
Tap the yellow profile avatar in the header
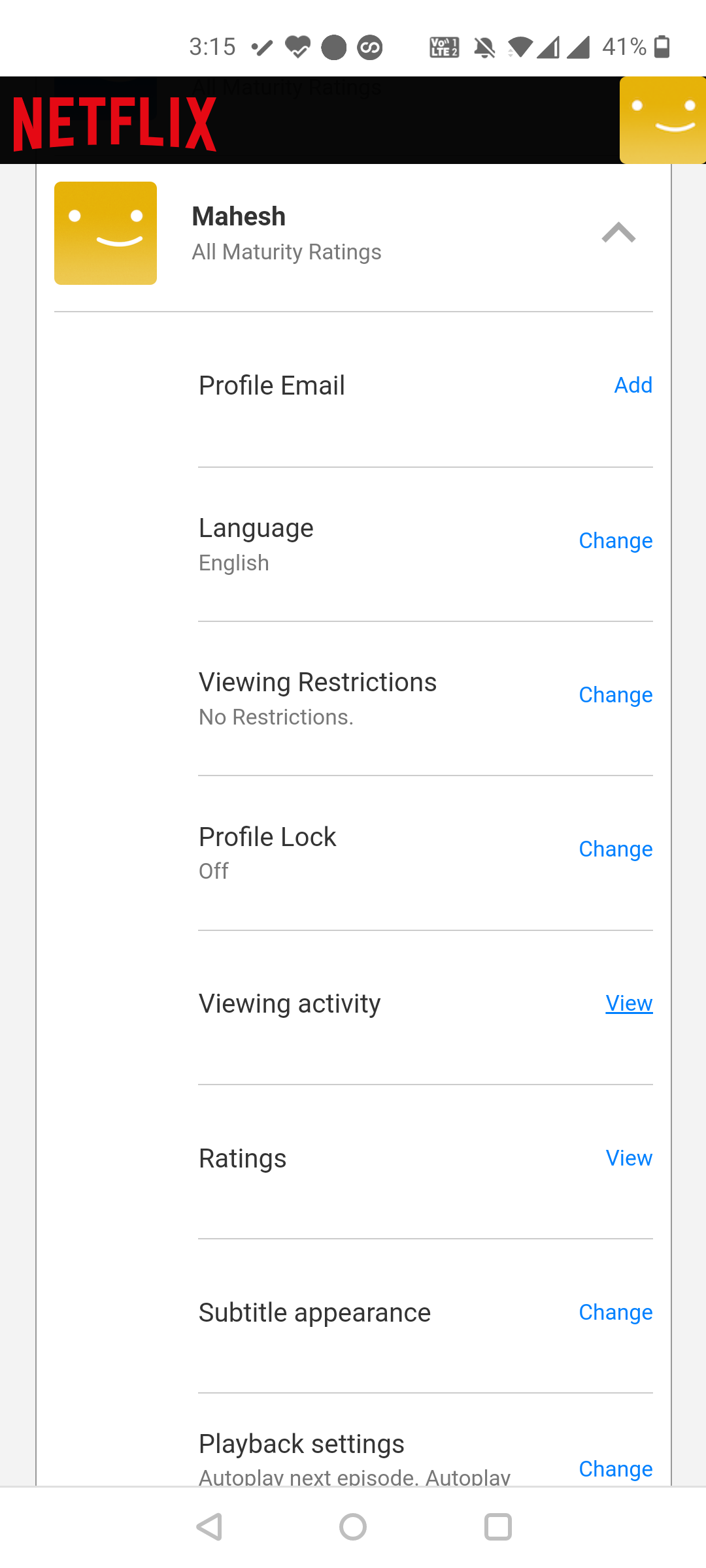pyautogui.click(x=662, y=120)
